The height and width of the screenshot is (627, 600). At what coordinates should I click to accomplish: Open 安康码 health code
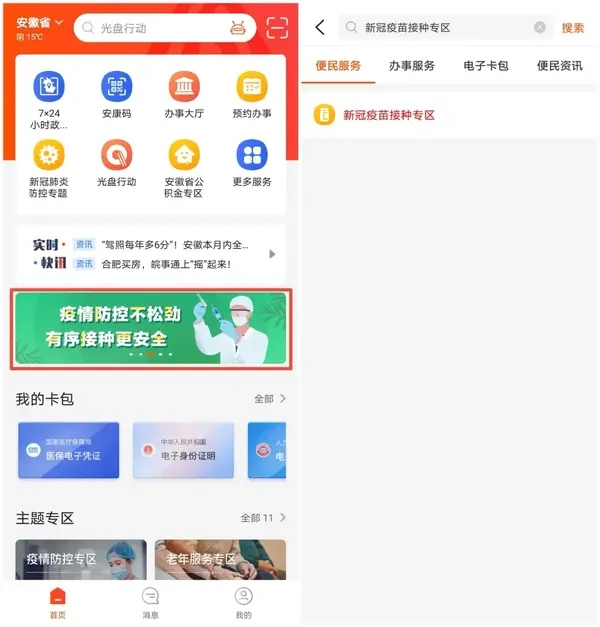[116, 95]
